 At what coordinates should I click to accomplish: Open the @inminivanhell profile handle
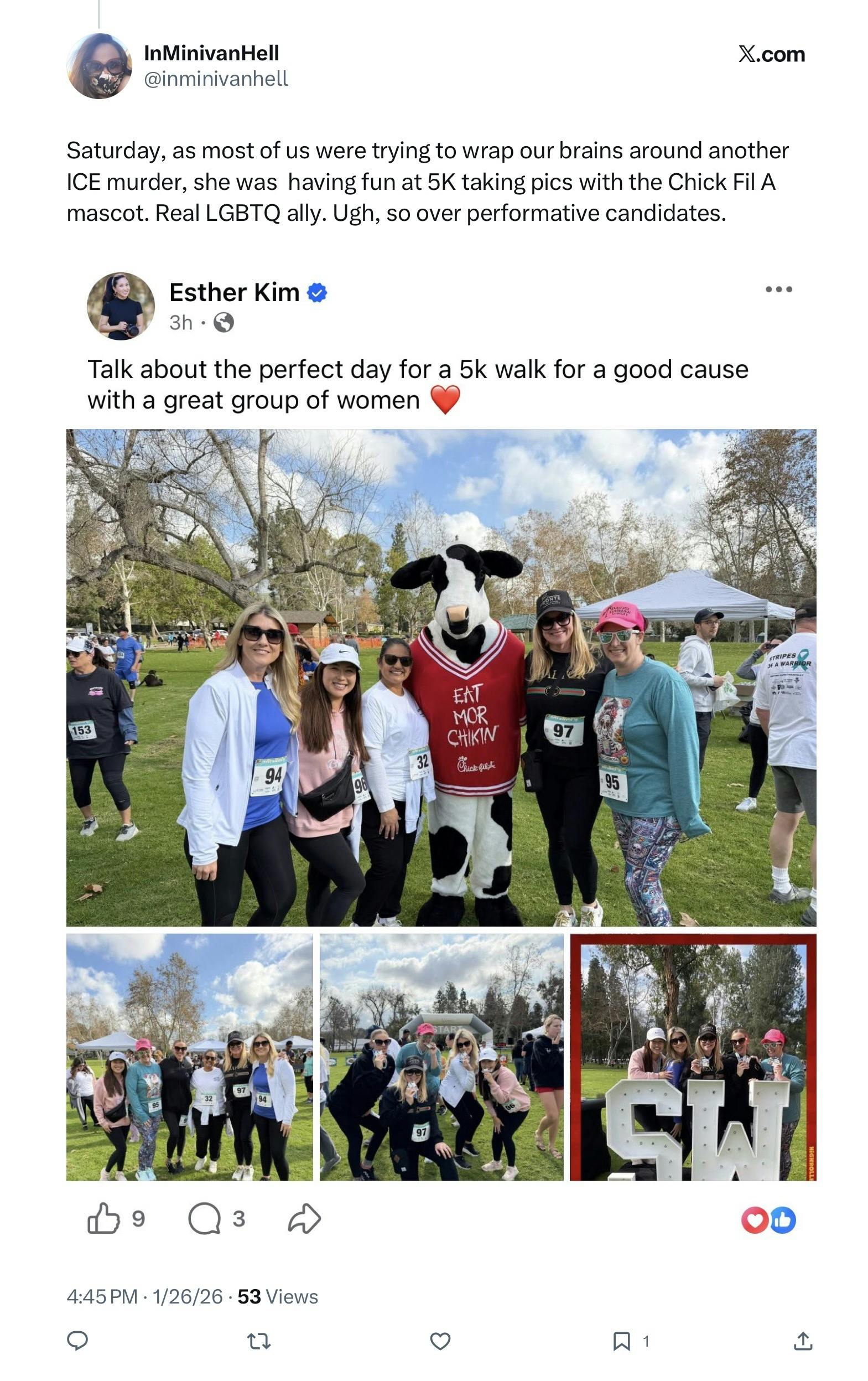216,79
